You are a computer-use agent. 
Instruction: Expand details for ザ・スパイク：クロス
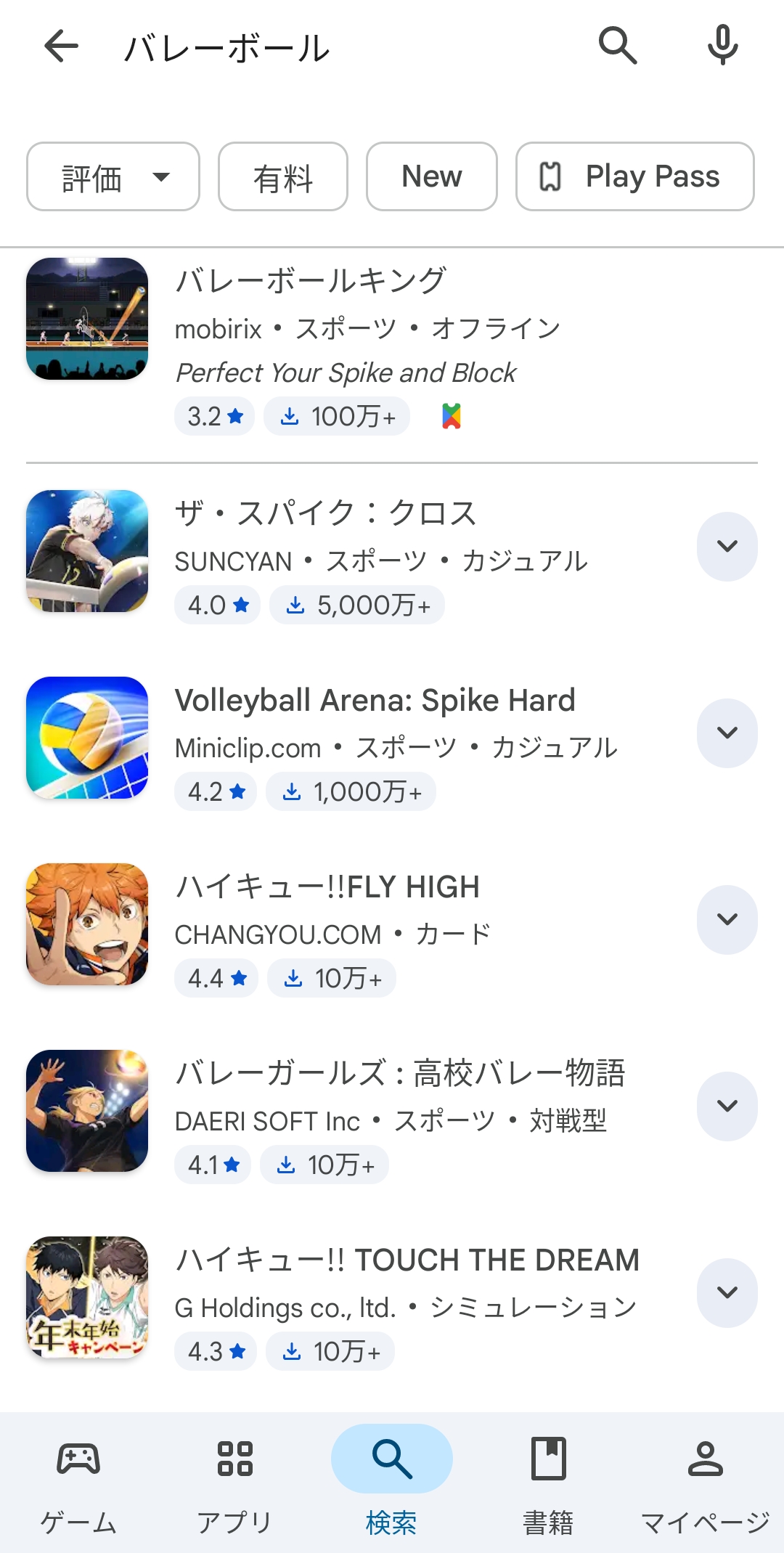tap(727, 546)
